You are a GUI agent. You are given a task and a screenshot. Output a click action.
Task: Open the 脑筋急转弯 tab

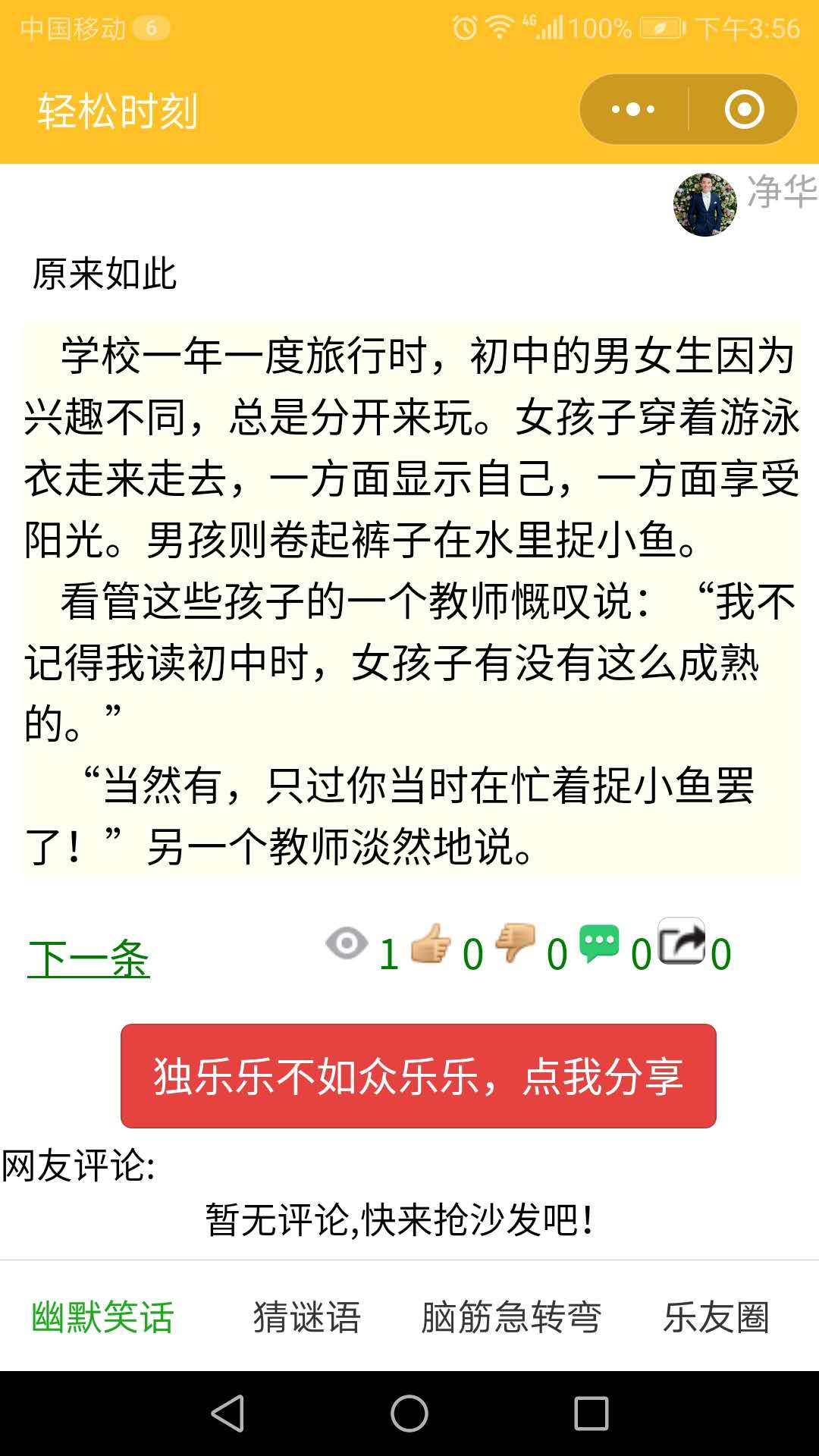511,1317
